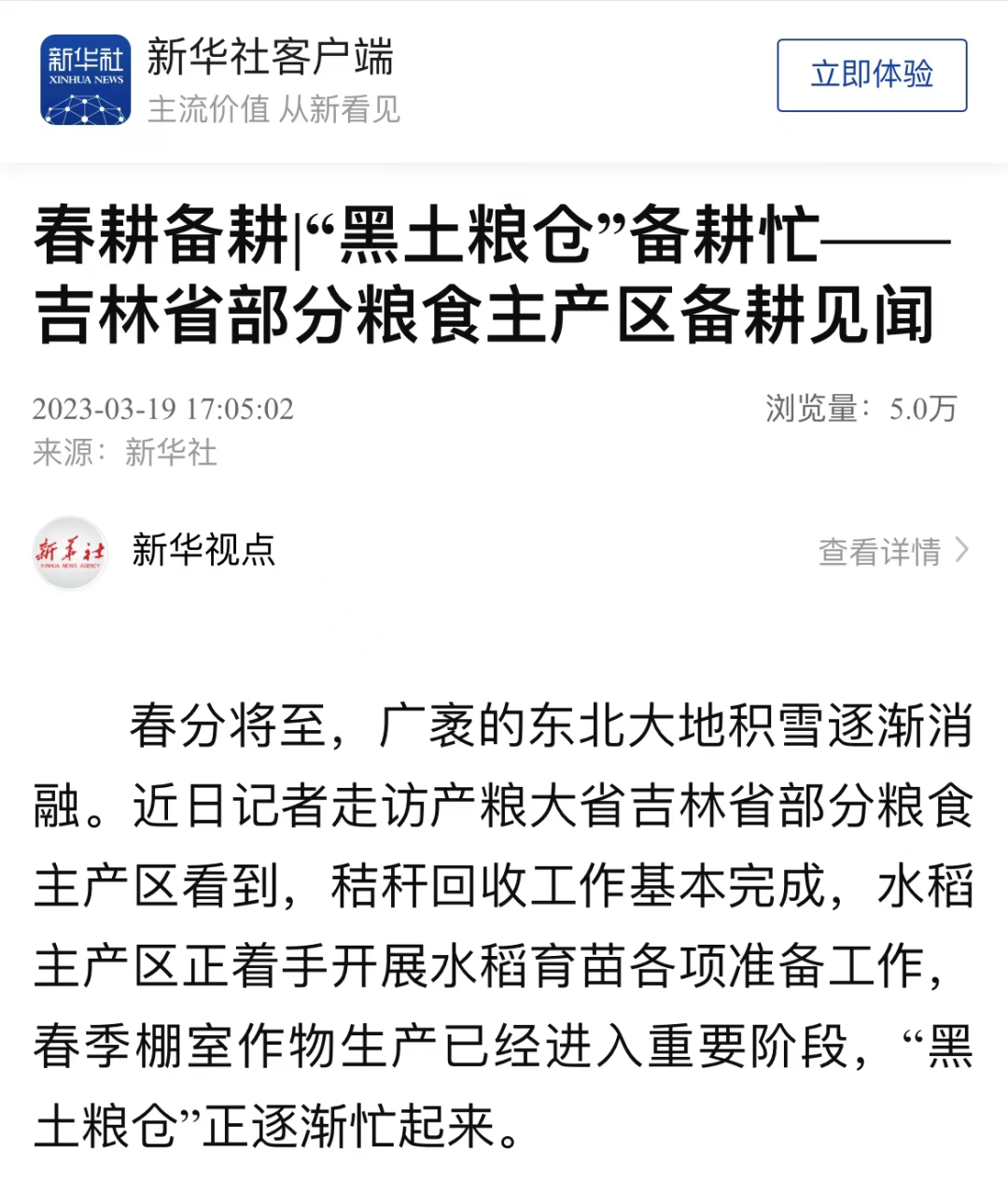
Task: Open the 新华社客户端 app banner
Action: coord(271,80)
